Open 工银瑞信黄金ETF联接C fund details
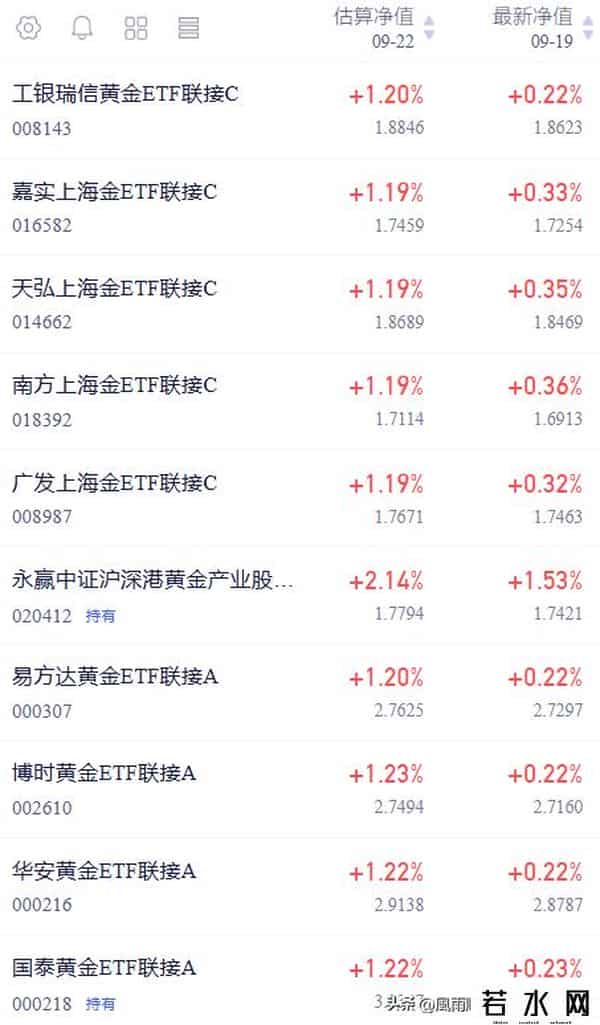This screenshot has width=600, height=1025. pyautogui.click(x=126, y=95)
